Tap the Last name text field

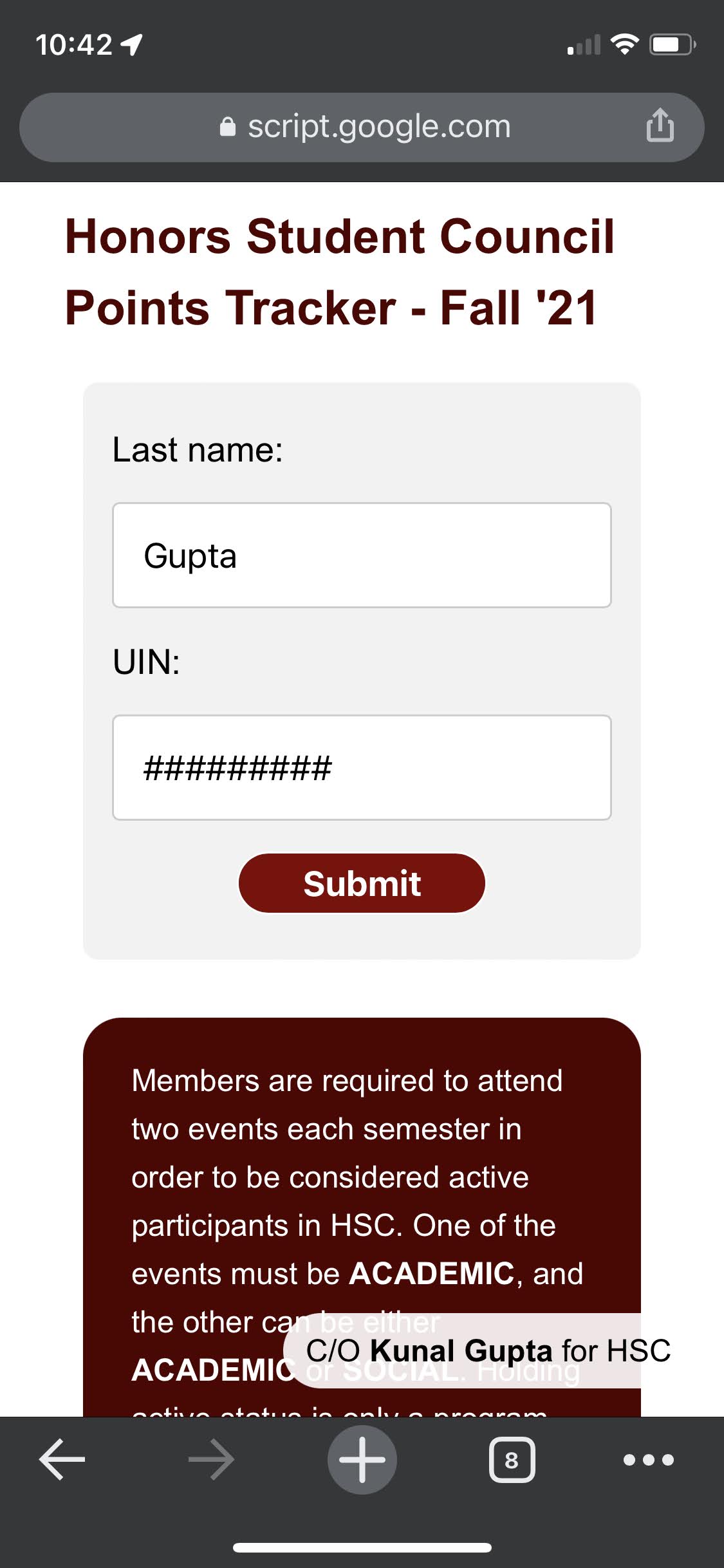(362, 555)
